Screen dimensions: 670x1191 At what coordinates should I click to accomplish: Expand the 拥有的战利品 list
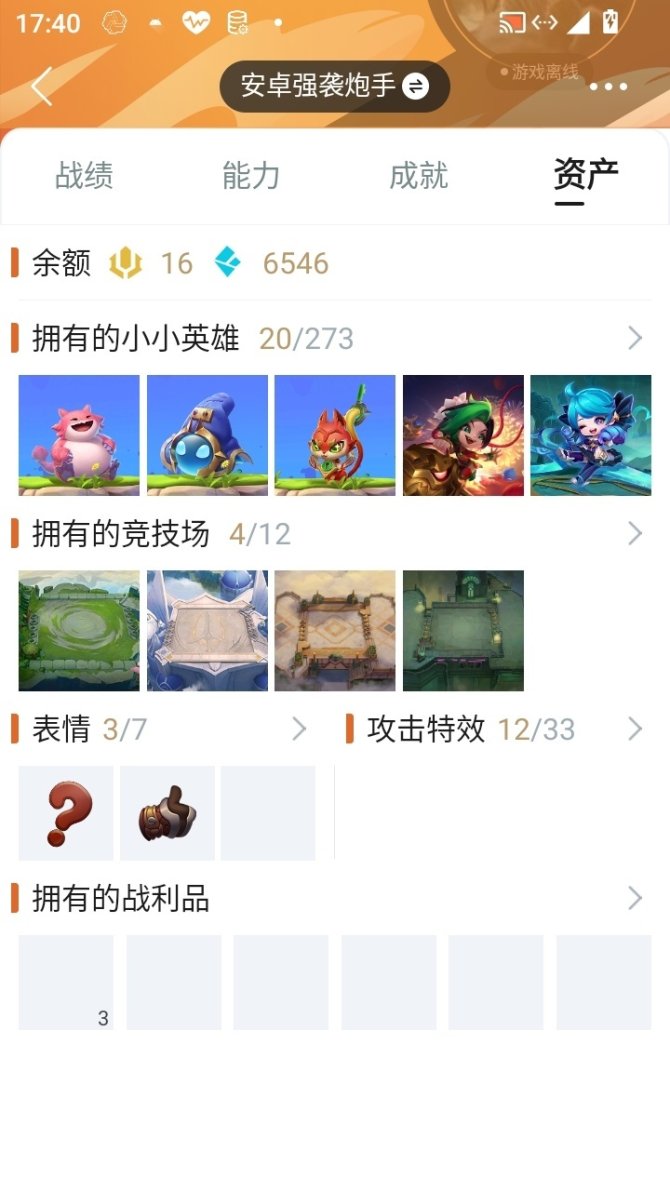pos(634,899)
